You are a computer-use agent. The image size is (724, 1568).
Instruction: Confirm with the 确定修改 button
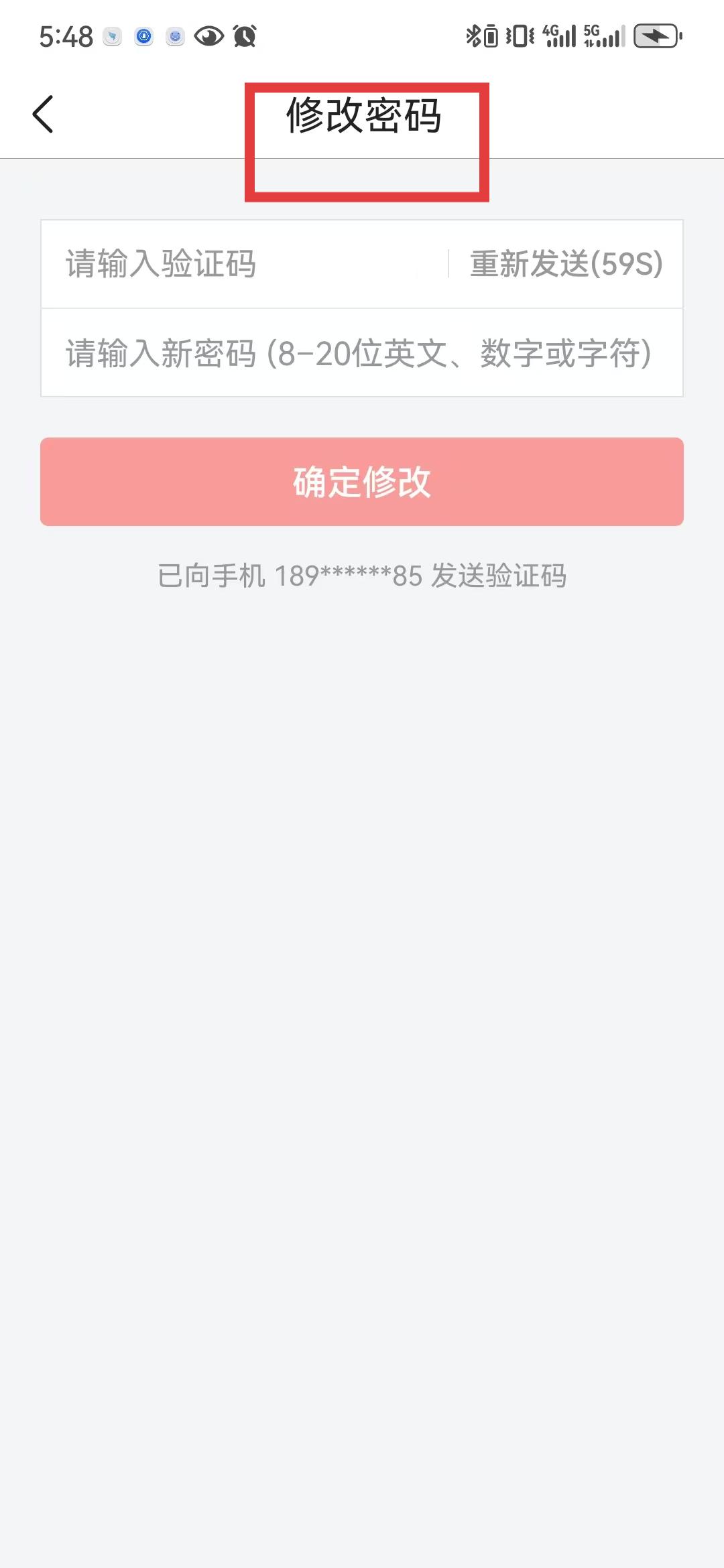pos(362,482)
